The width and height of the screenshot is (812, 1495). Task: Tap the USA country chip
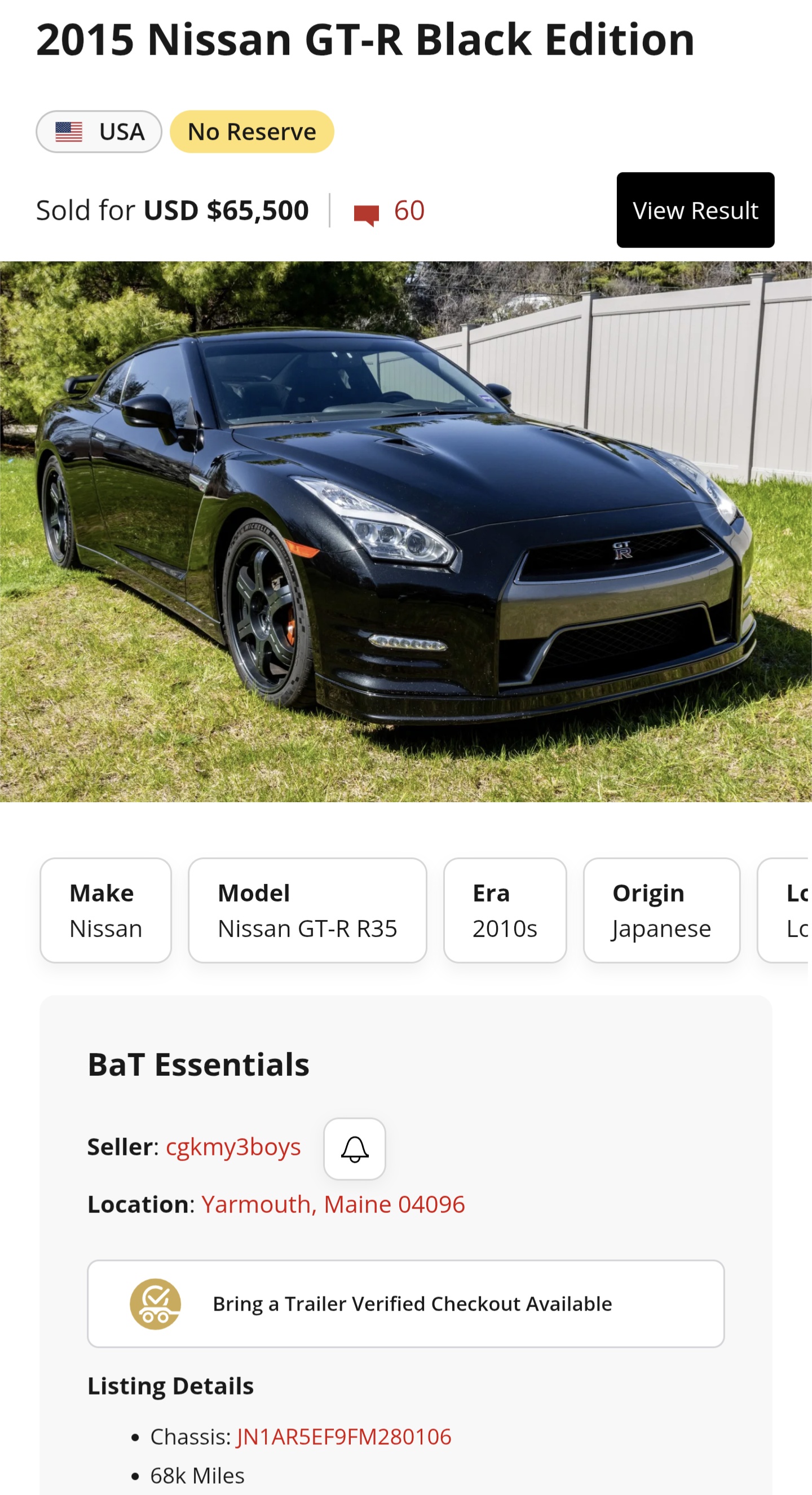(99, 132)
